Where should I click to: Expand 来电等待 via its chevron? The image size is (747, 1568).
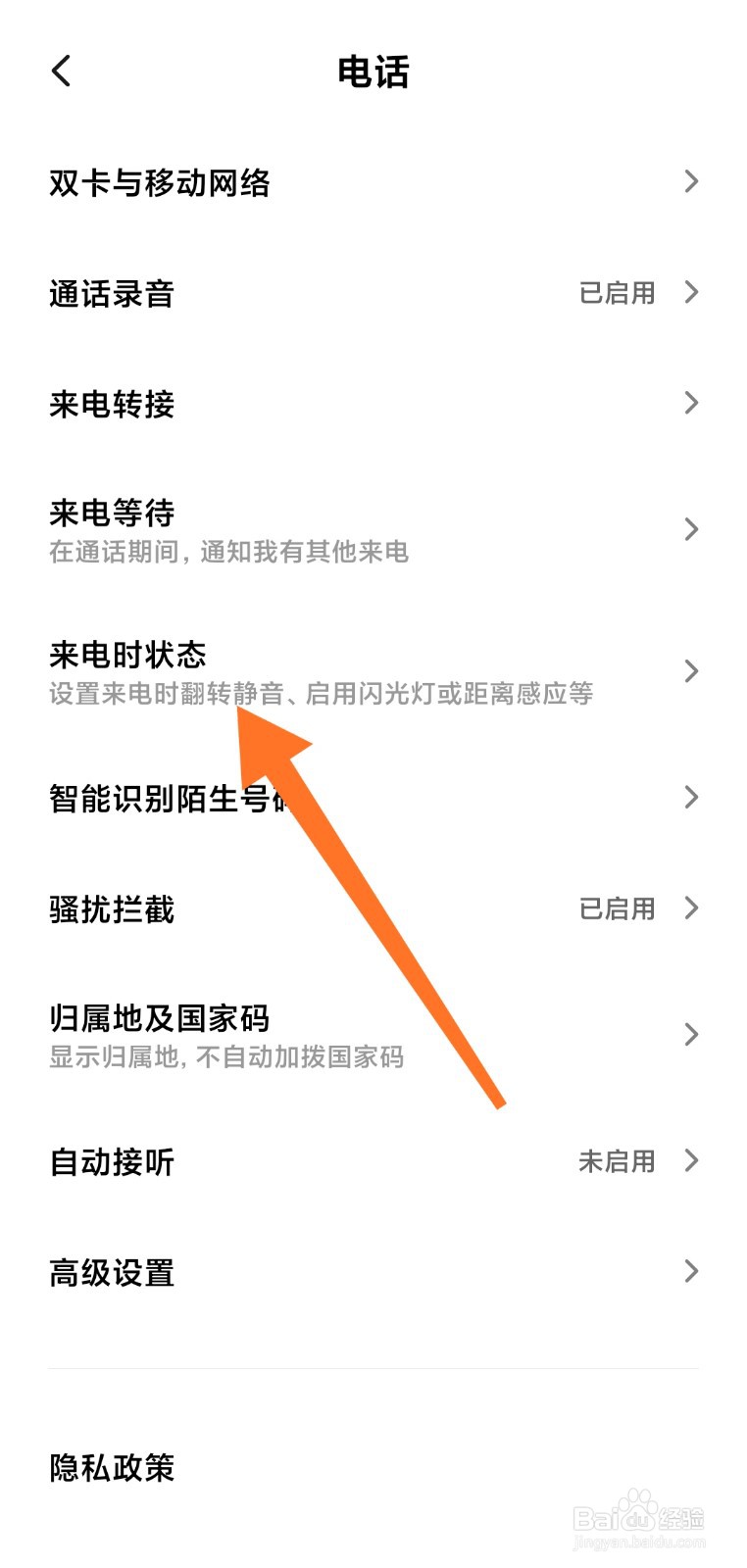point(692,529)
